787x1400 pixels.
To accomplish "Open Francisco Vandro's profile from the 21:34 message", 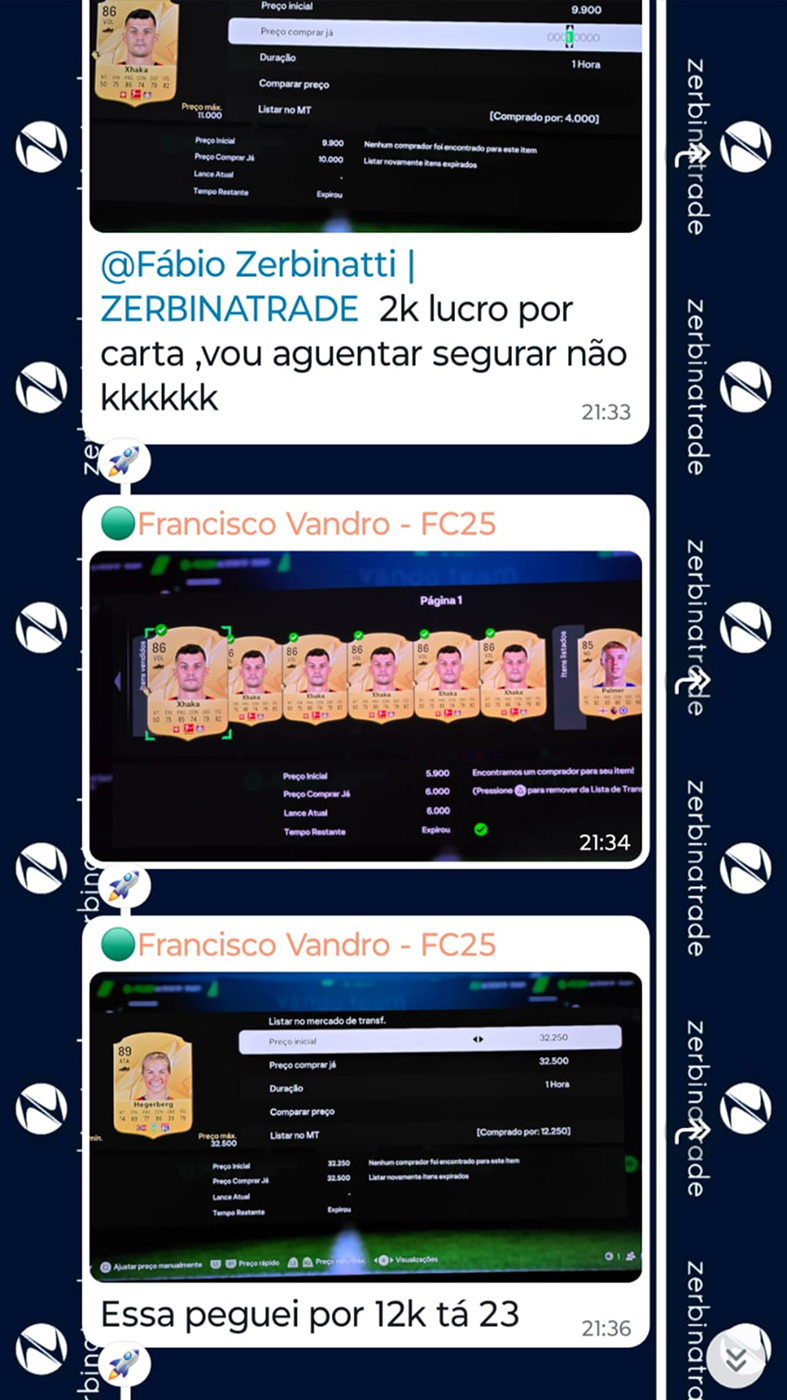I will pyautogui.click(x=316, y=523).
